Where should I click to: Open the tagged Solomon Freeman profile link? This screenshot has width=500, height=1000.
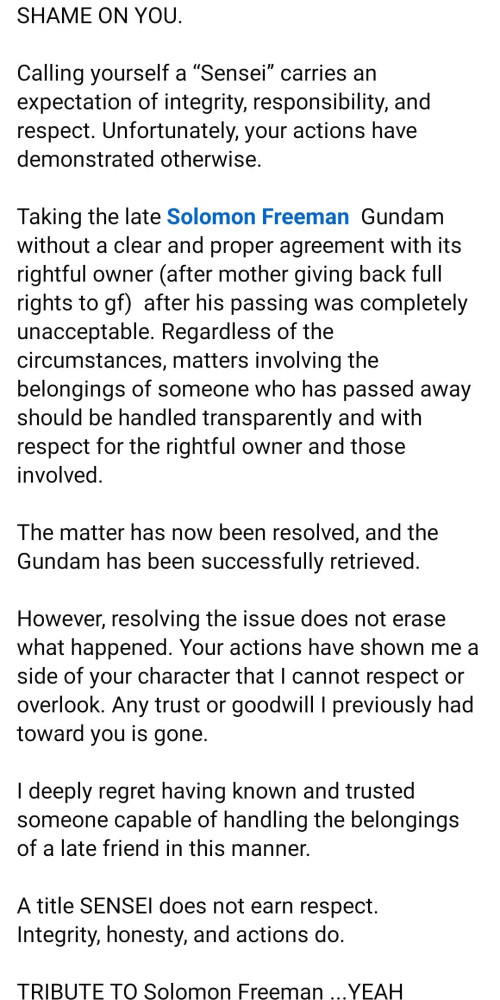[258, 217]
